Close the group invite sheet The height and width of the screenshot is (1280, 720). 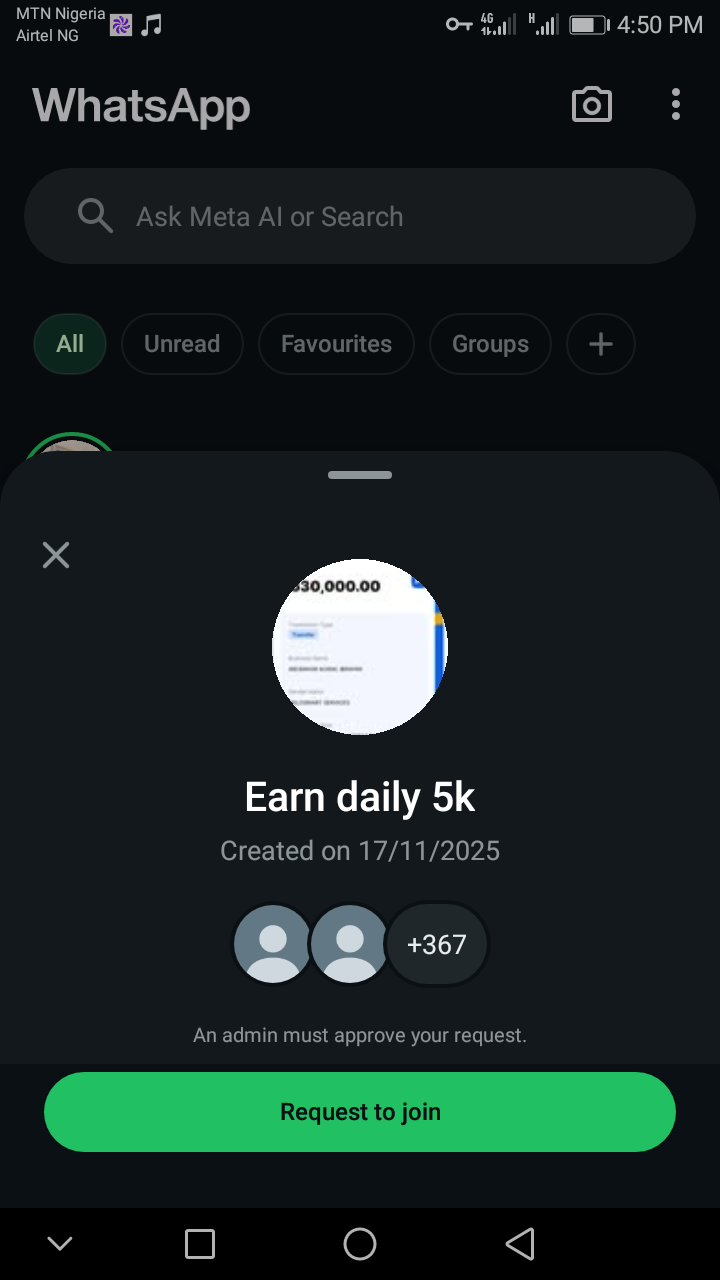(56, 555)
